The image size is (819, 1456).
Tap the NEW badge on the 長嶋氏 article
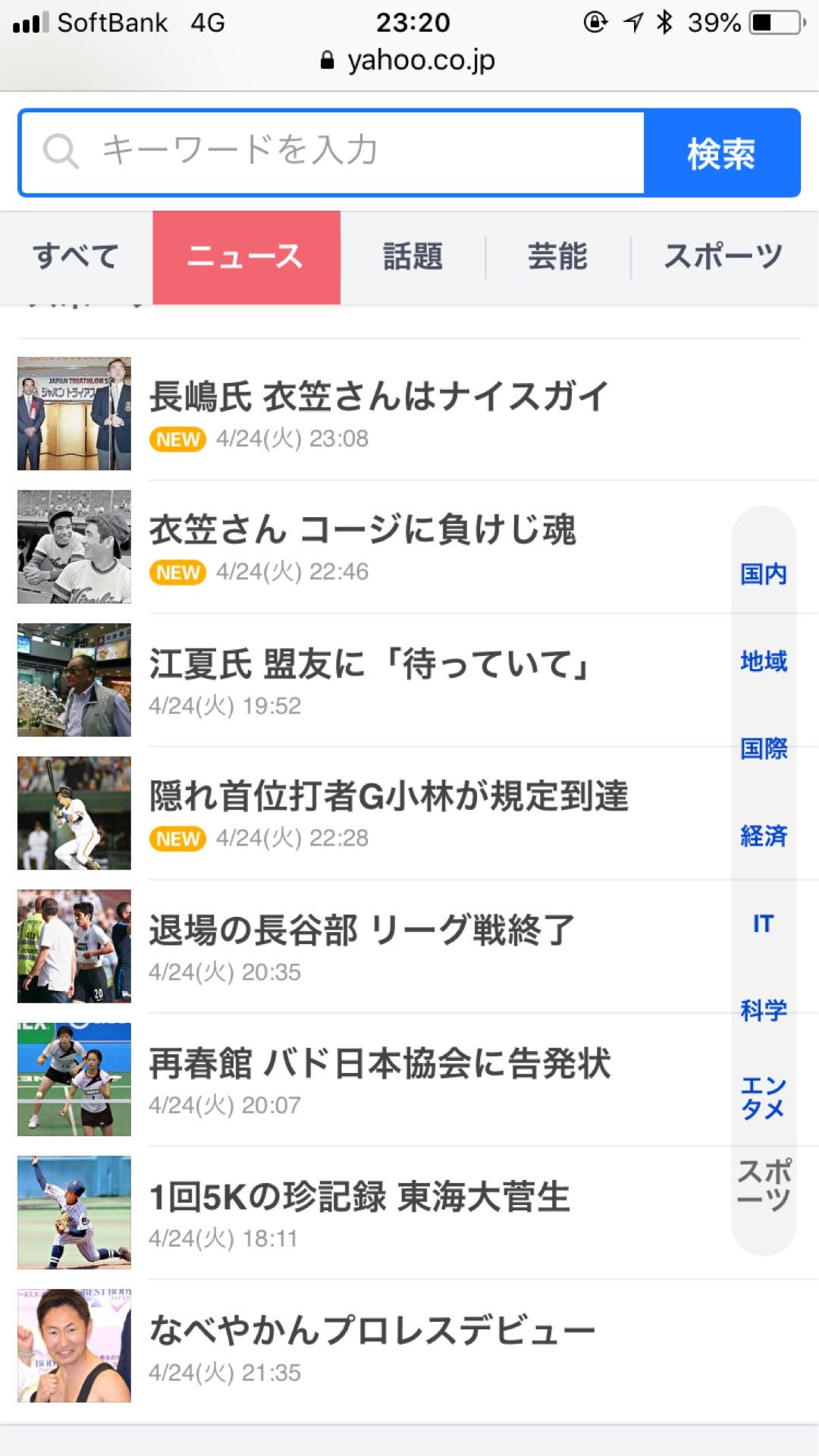click(177, 438)
